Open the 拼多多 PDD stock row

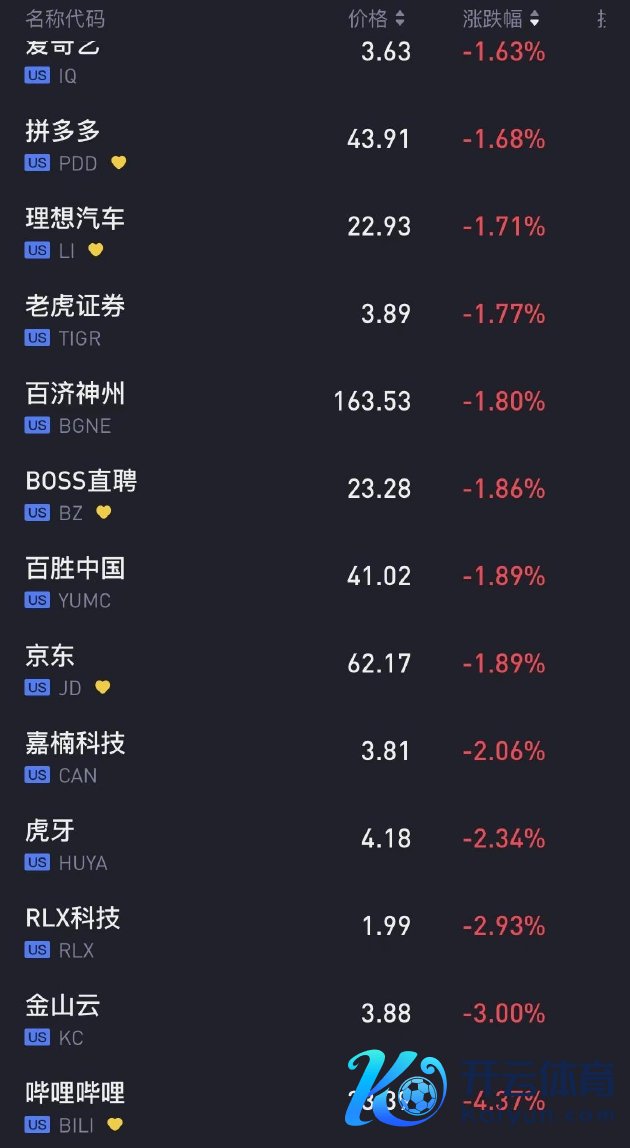tap(315, 146)
